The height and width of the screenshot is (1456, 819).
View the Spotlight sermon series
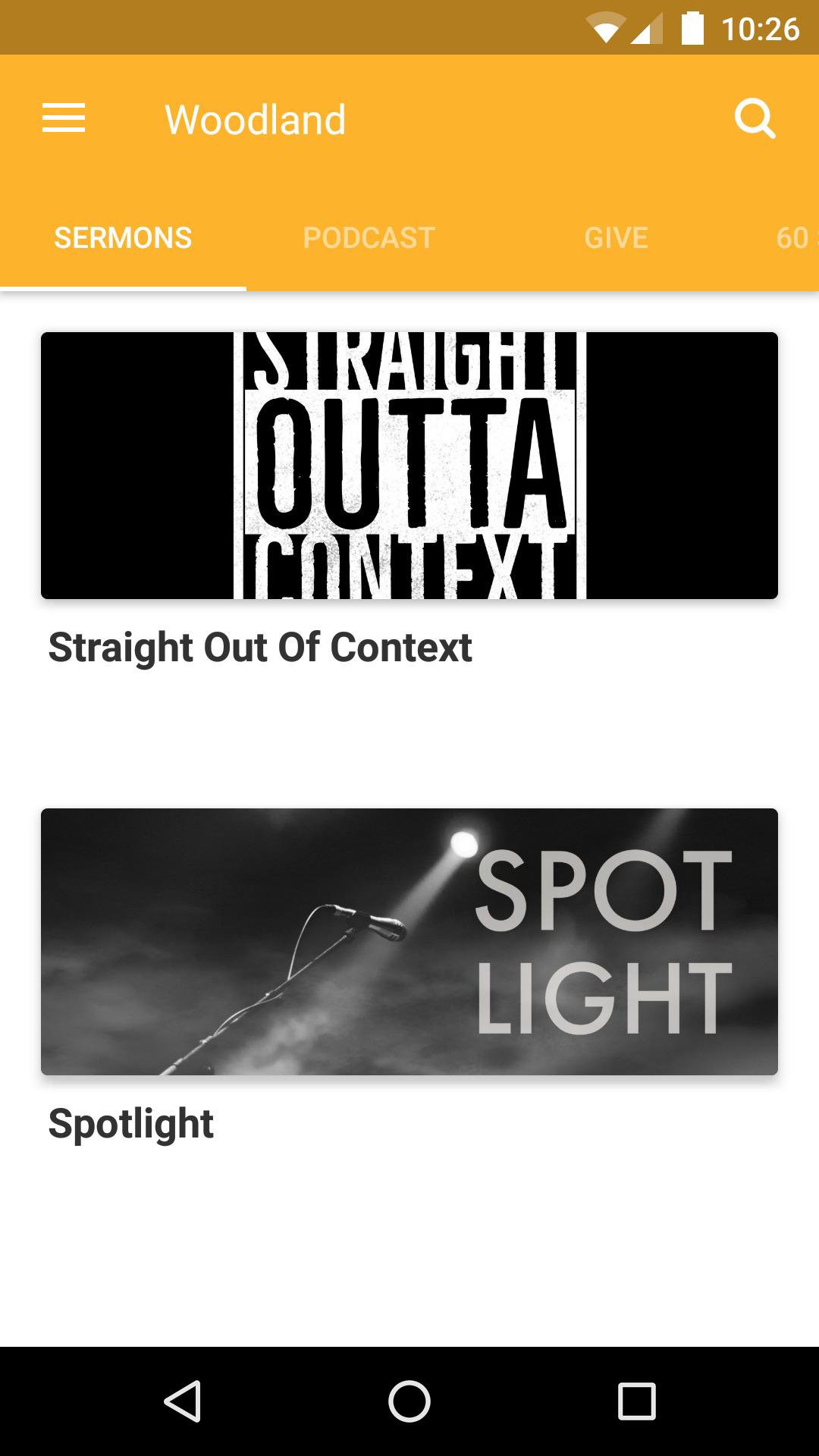tap(409, 942)
